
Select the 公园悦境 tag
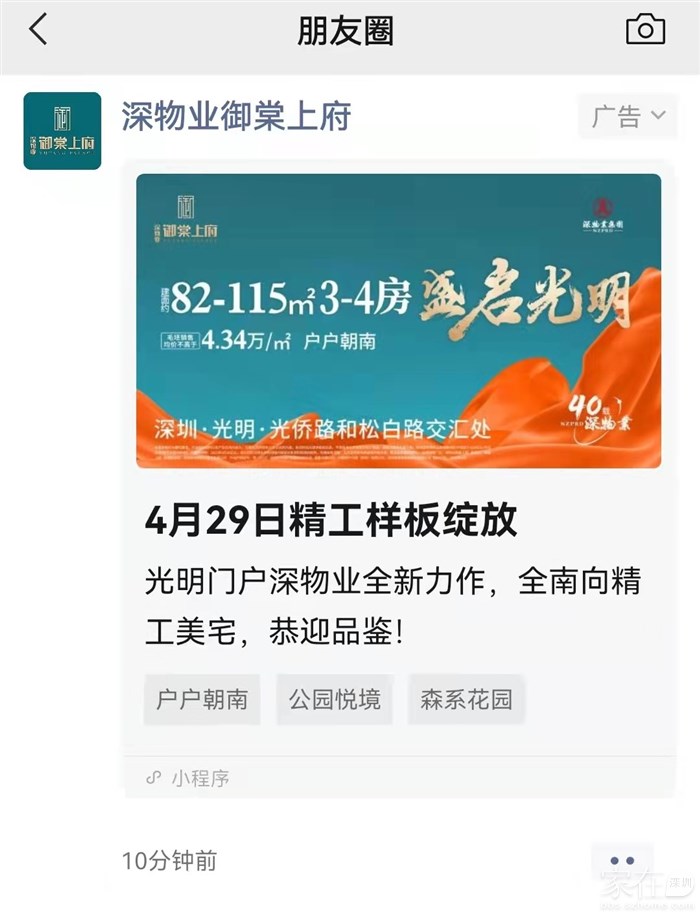point(335,699)
